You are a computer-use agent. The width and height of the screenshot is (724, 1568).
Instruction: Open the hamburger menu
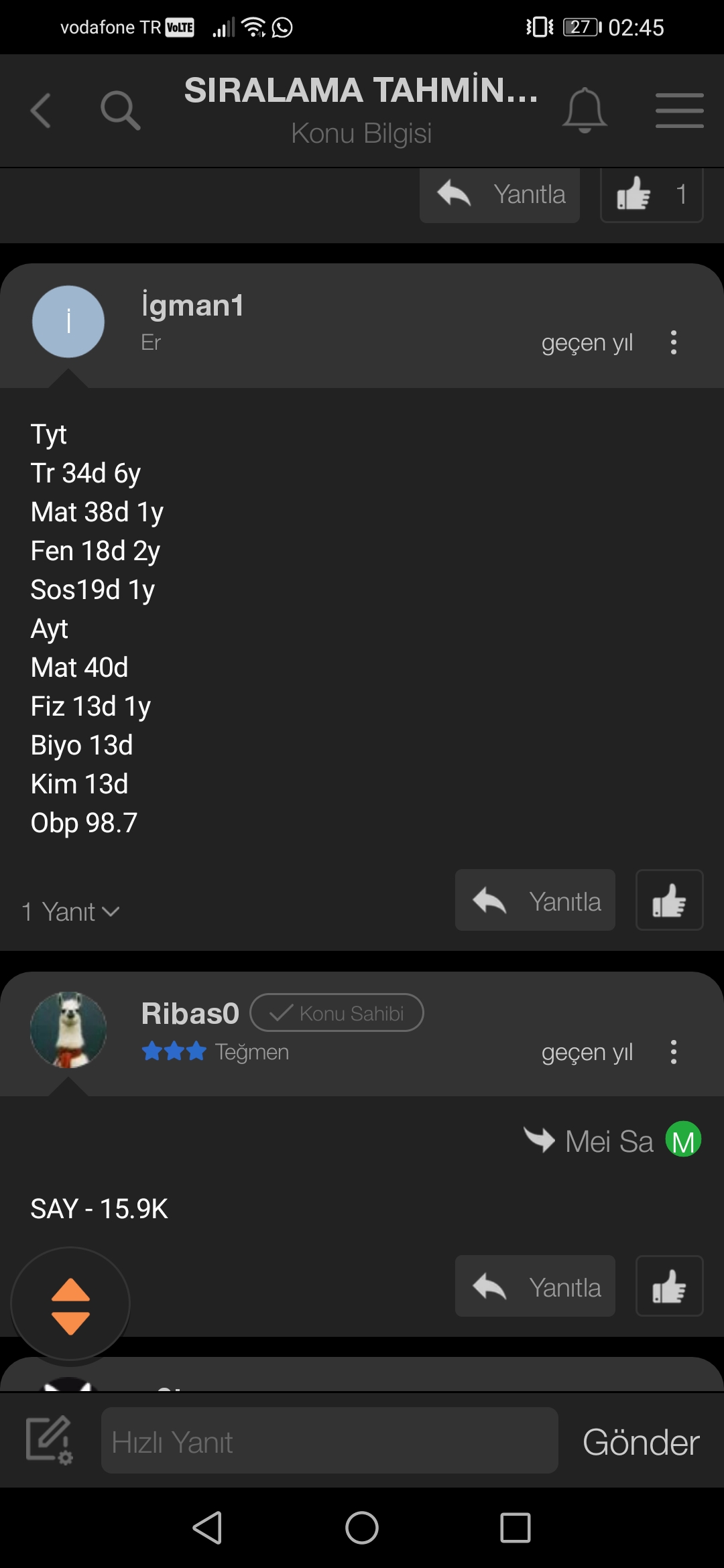click(679, 111)
